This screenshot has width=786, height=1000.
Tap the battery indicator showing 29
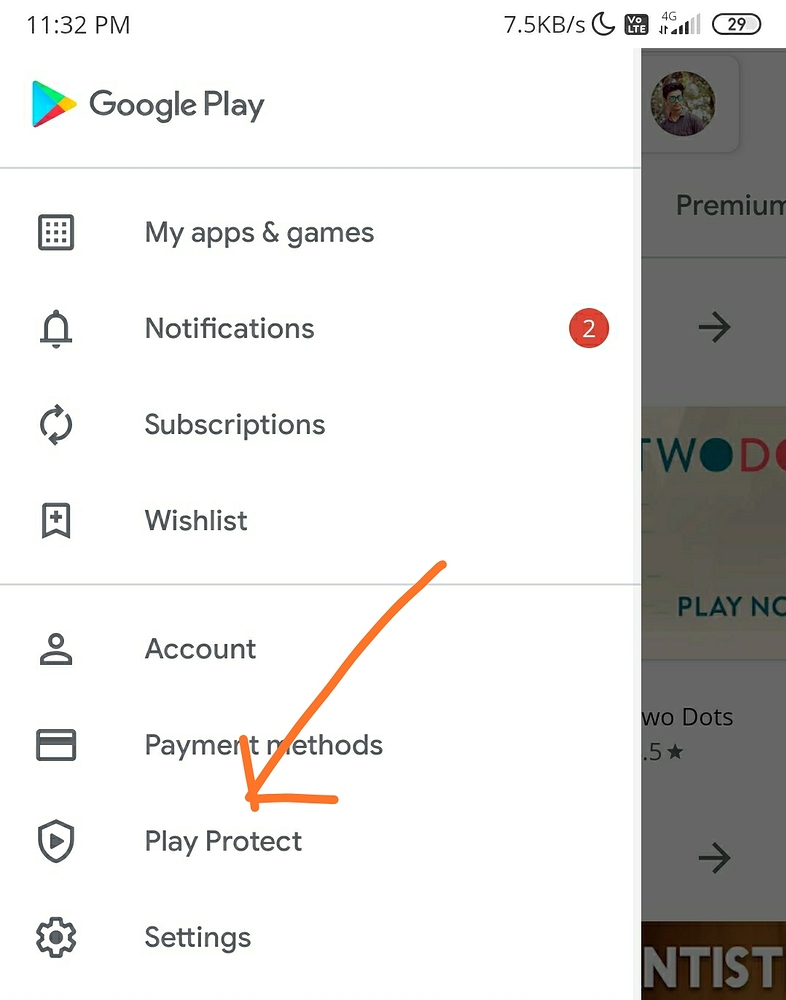click(x=736, y=24)
